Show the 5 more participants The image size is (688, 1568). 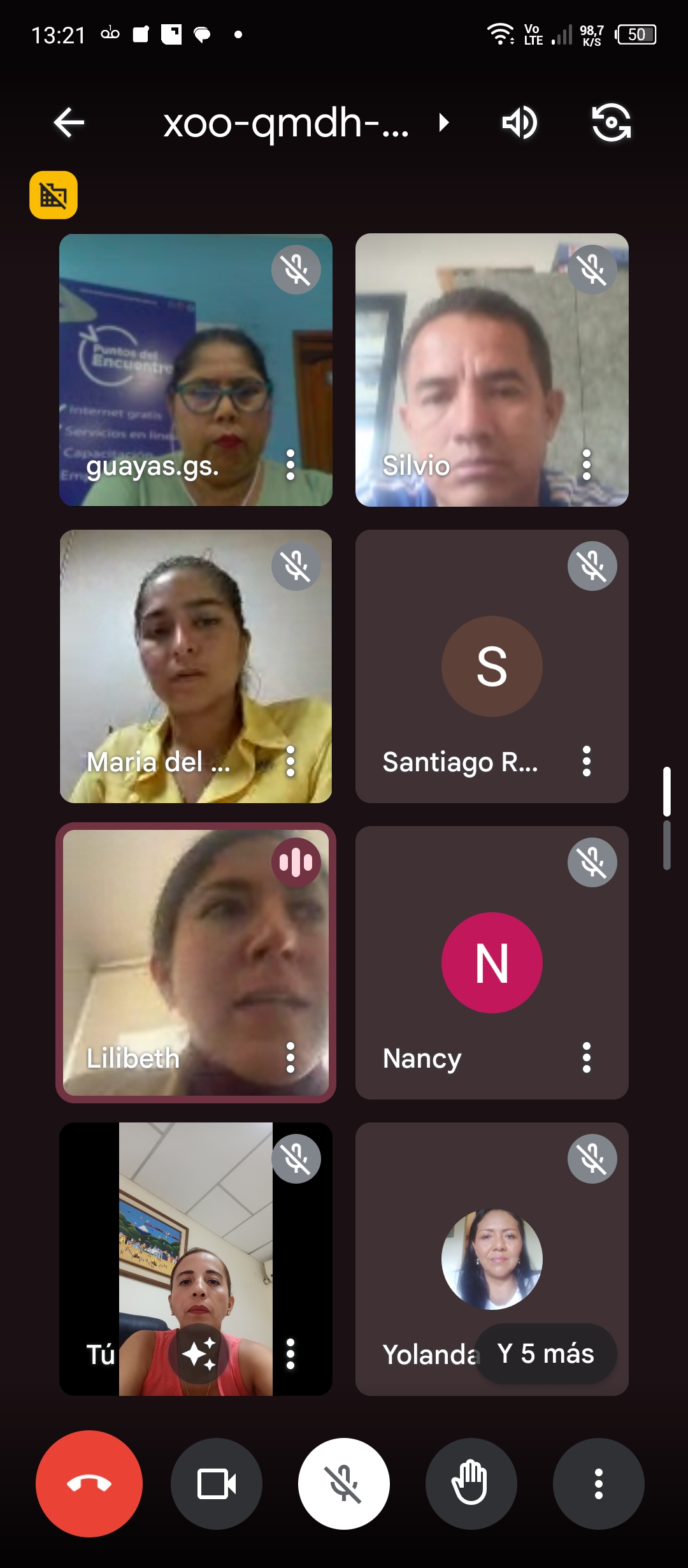click(546, 1354)
